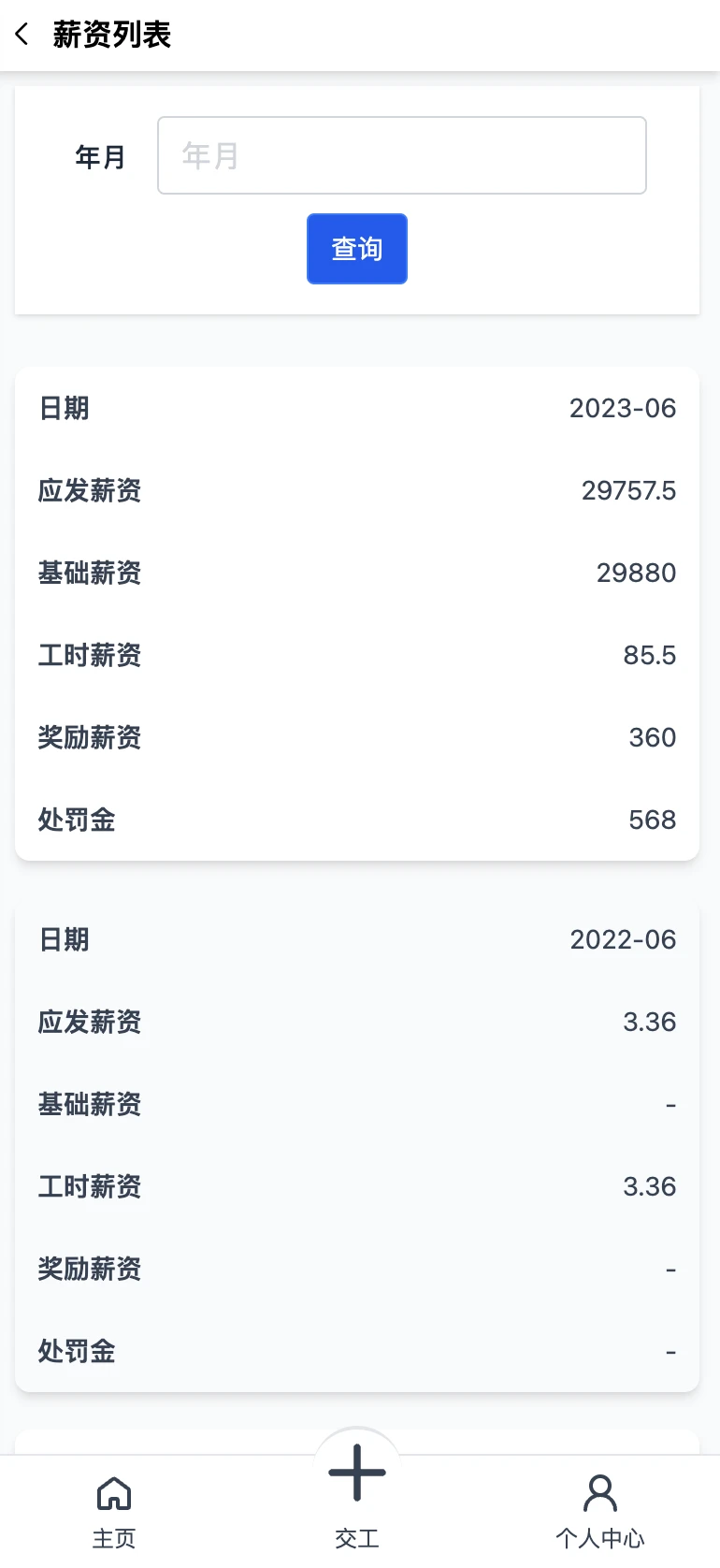Select the date value 2022-06
The width and height of the screenshot is (720, 1568).
pyautogui.click(x=623, y=938)
